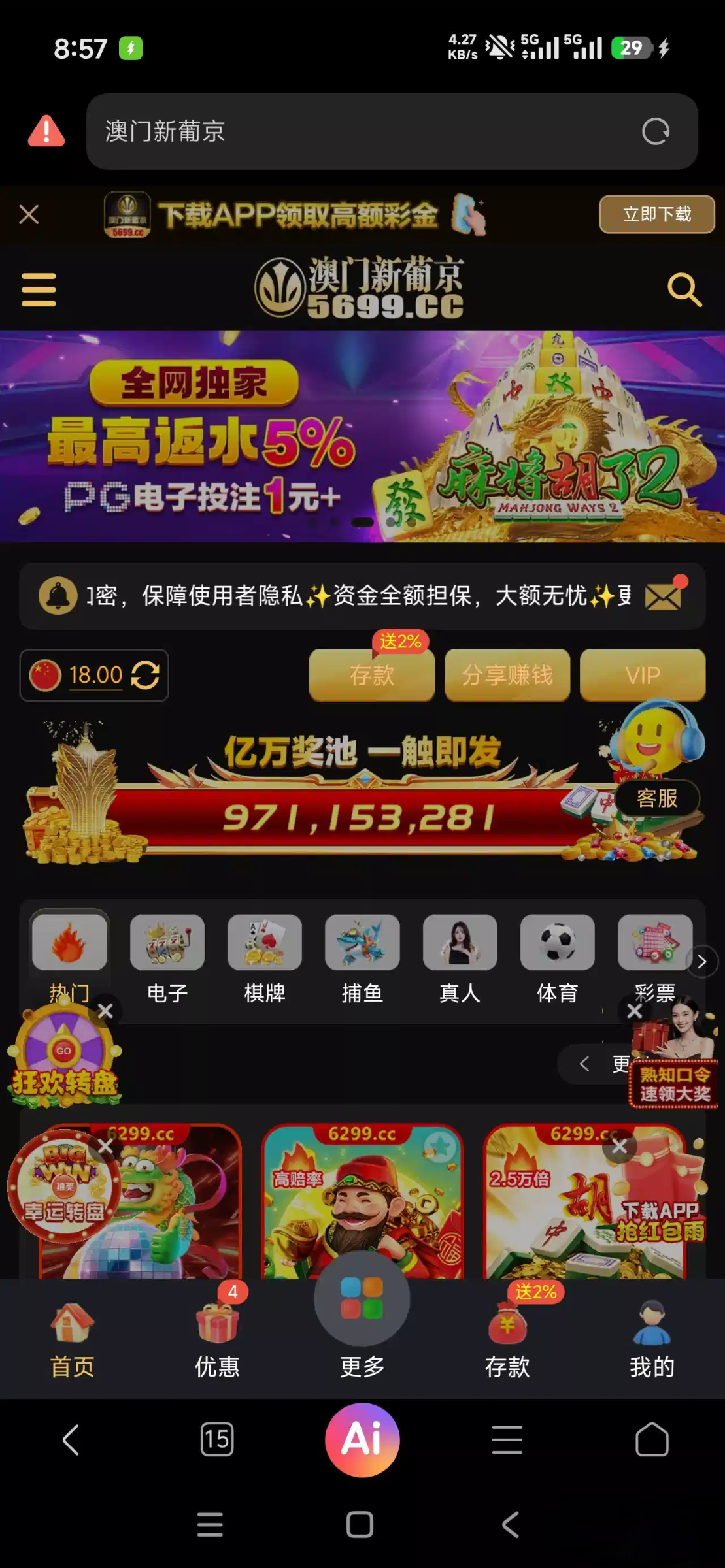Viewport: 725px width, 1568px height.
Task: Reload the page in the address bar
Action: (655, 131)
